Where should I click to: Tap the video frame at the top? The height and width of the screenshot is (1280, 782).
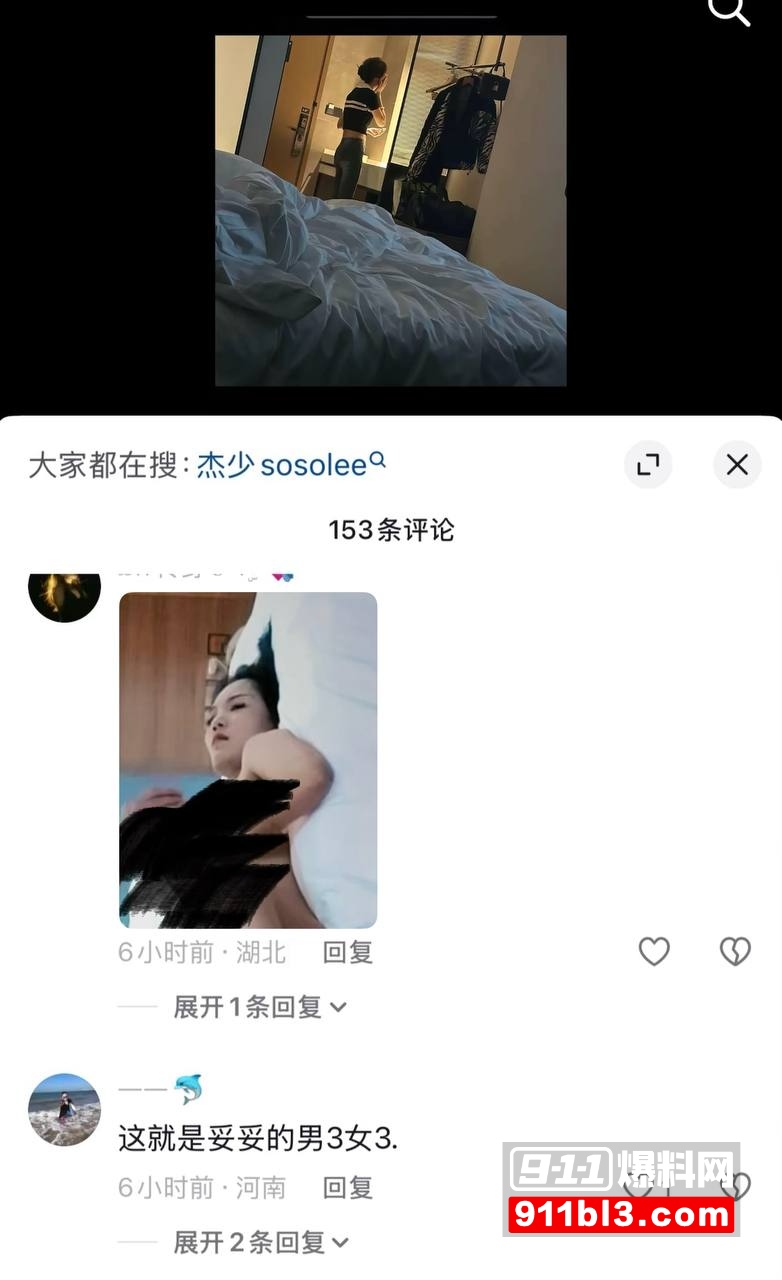[391, 210]
